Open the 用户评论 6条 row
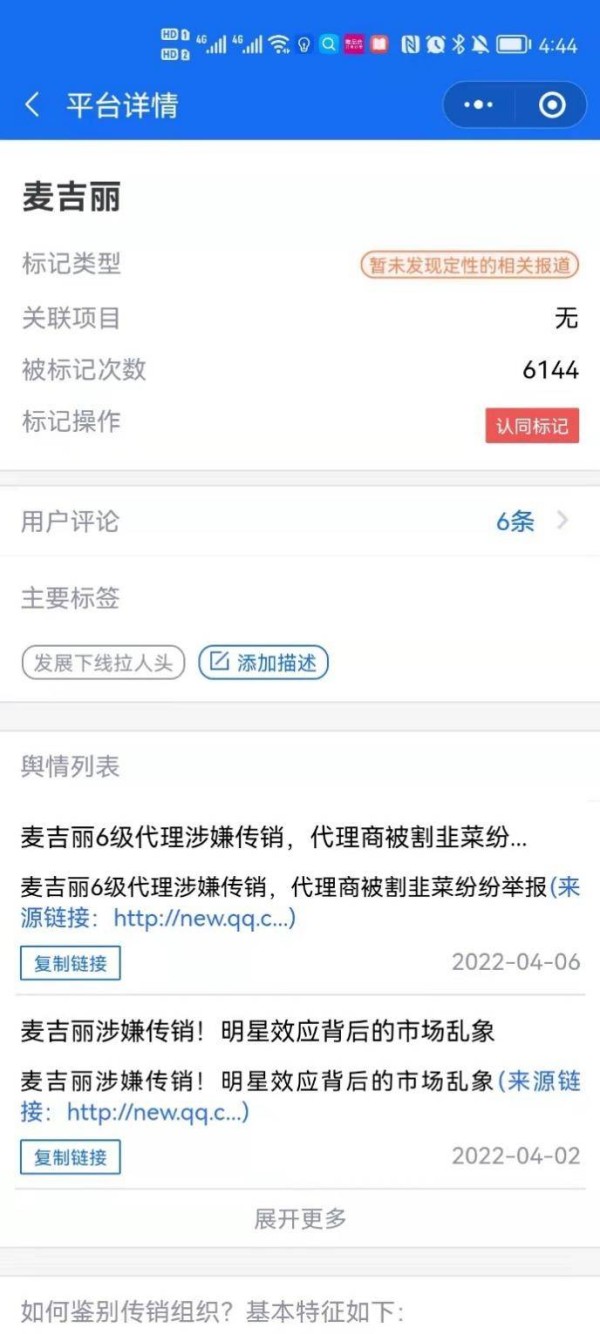The height and width of the screenshot is (1334, 600). point(300,521)
